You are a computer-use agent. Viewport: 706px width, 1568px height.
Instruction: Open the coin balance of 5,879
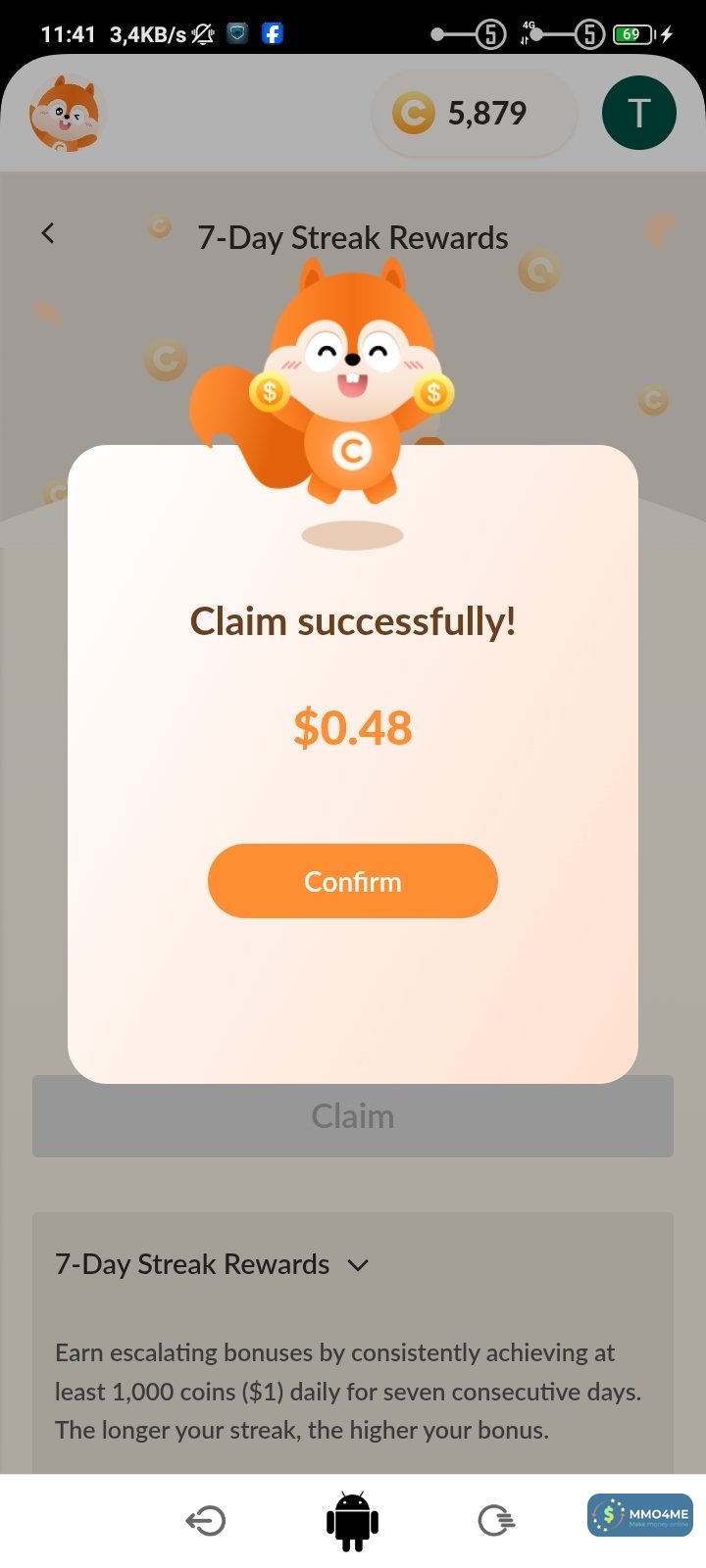click(x=474, y=114)
